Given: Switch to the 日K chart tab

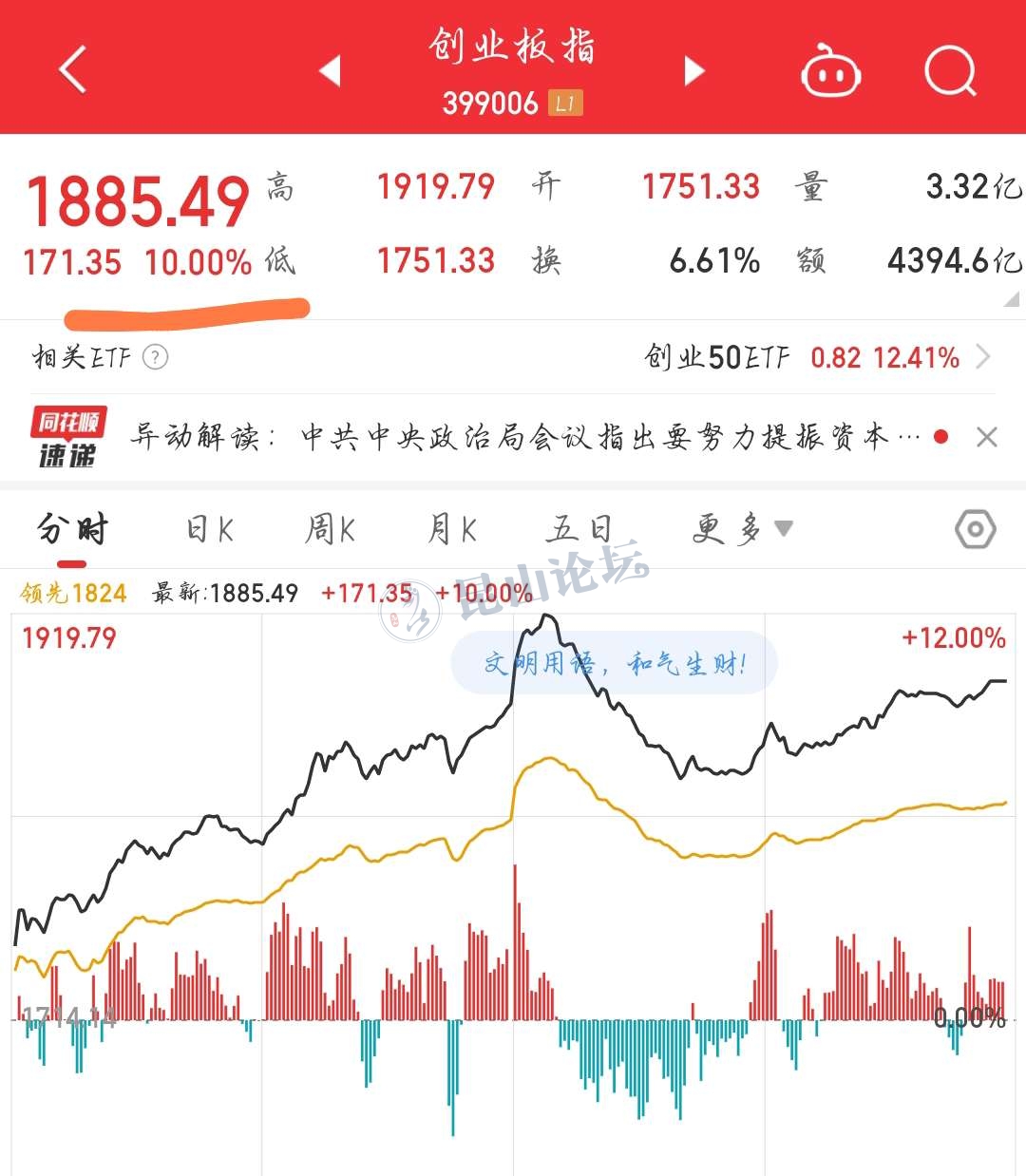Looking at the screenshot, I should click(209, 529).
